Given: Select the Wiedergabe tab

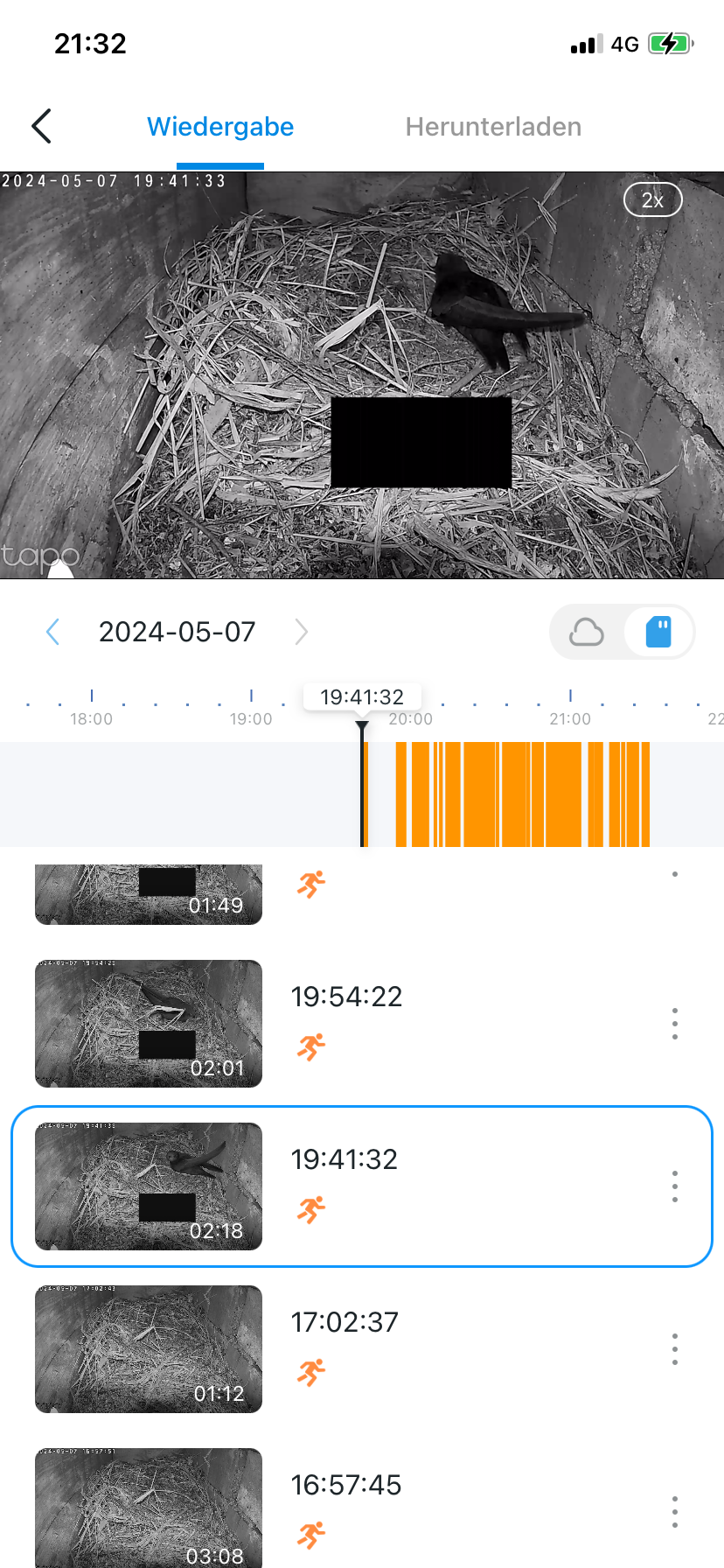Looking at the screenshot, I should tap(220, 127).
